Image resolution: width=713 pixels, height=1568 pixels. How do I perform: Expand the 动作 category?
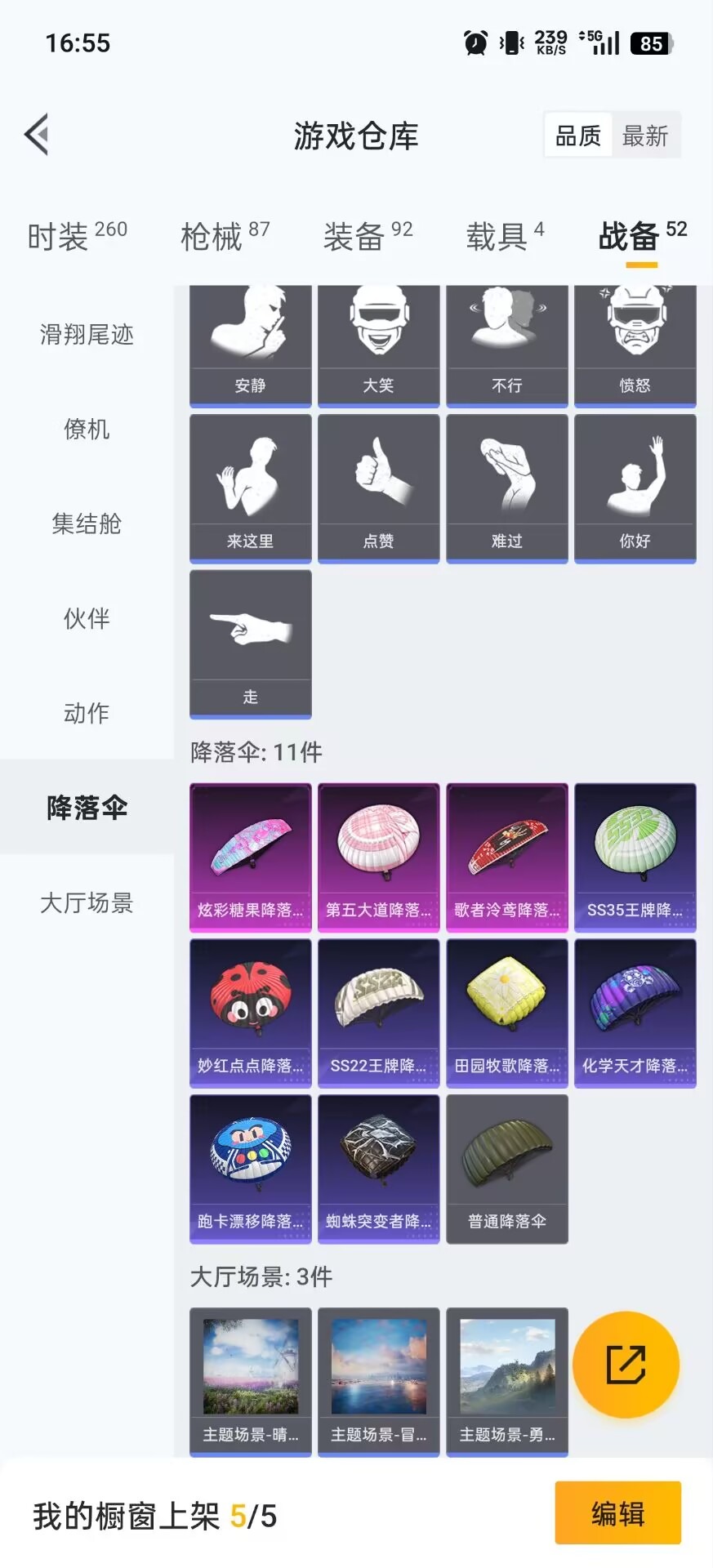pos(86,713)
